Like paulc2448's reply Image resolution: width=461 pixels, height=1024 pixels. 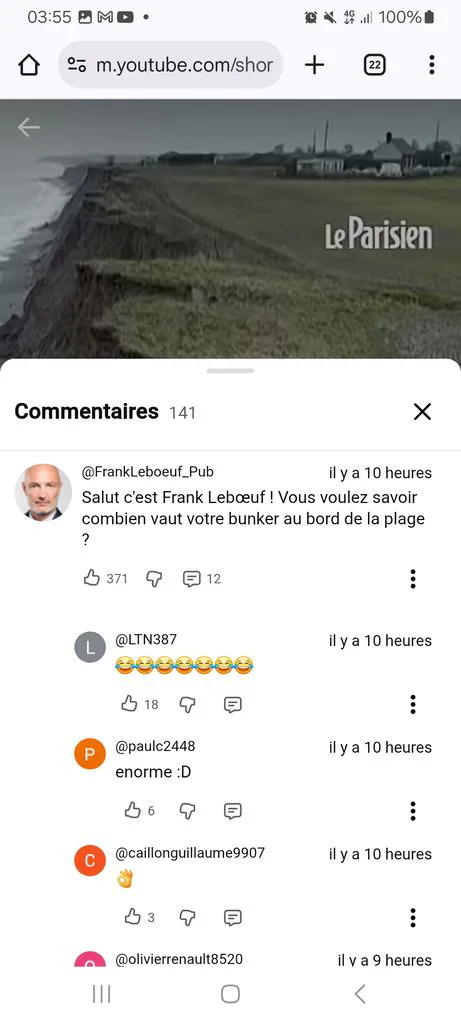tap(133, 810)
